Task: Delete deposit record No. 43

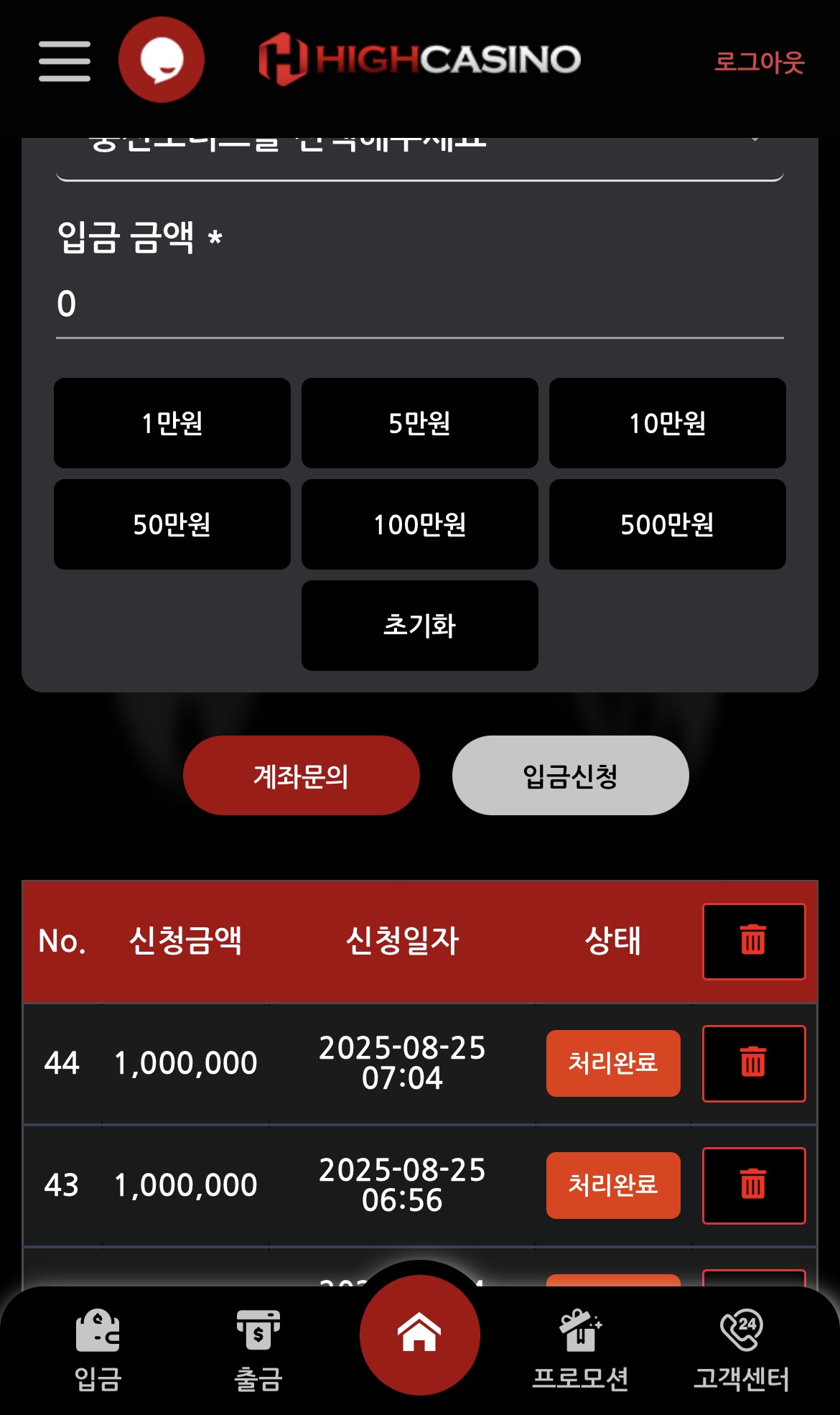Action: (753, 1185)
